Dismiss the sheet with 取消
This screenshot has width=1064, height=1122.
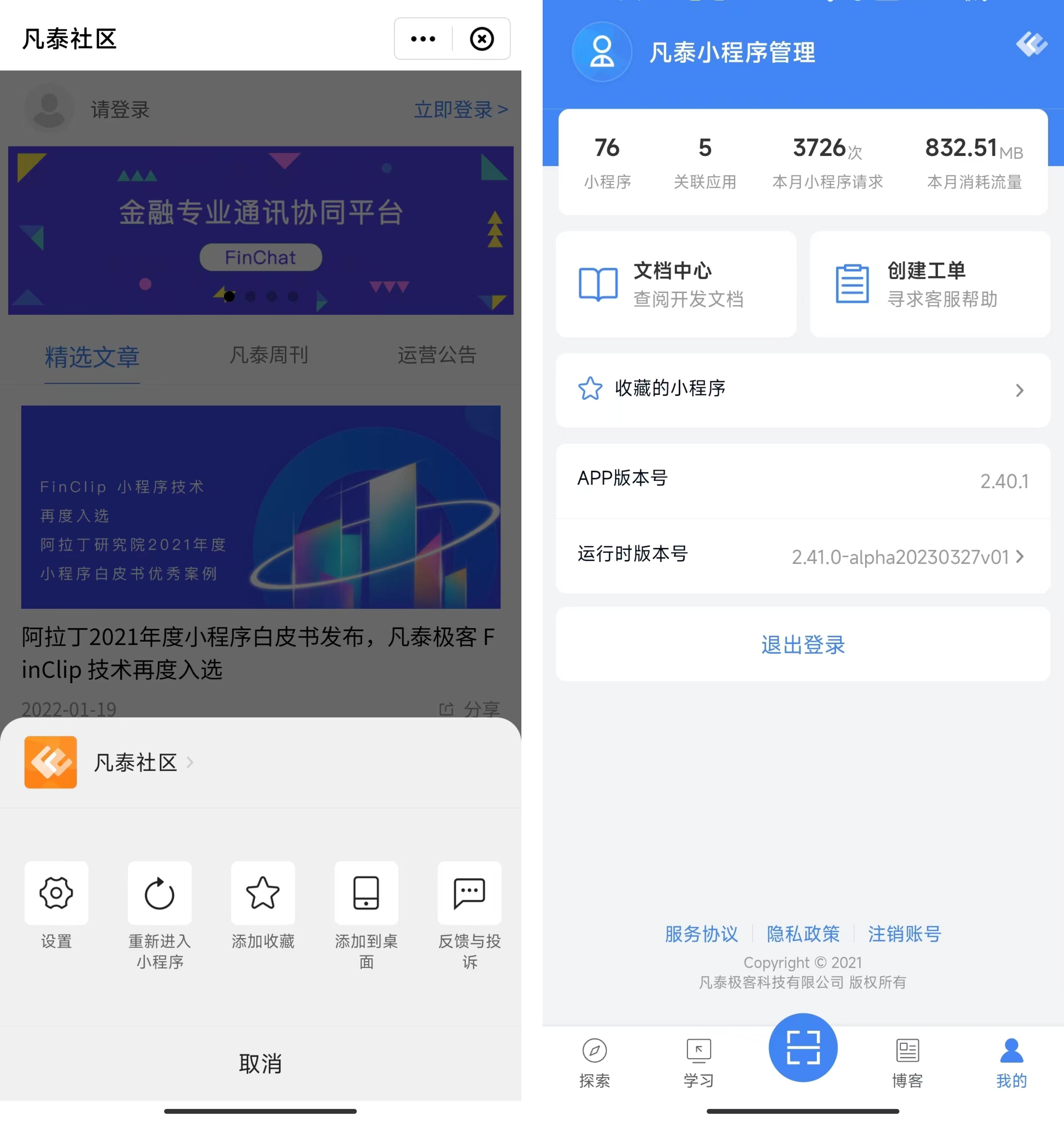coord(260,1064)
